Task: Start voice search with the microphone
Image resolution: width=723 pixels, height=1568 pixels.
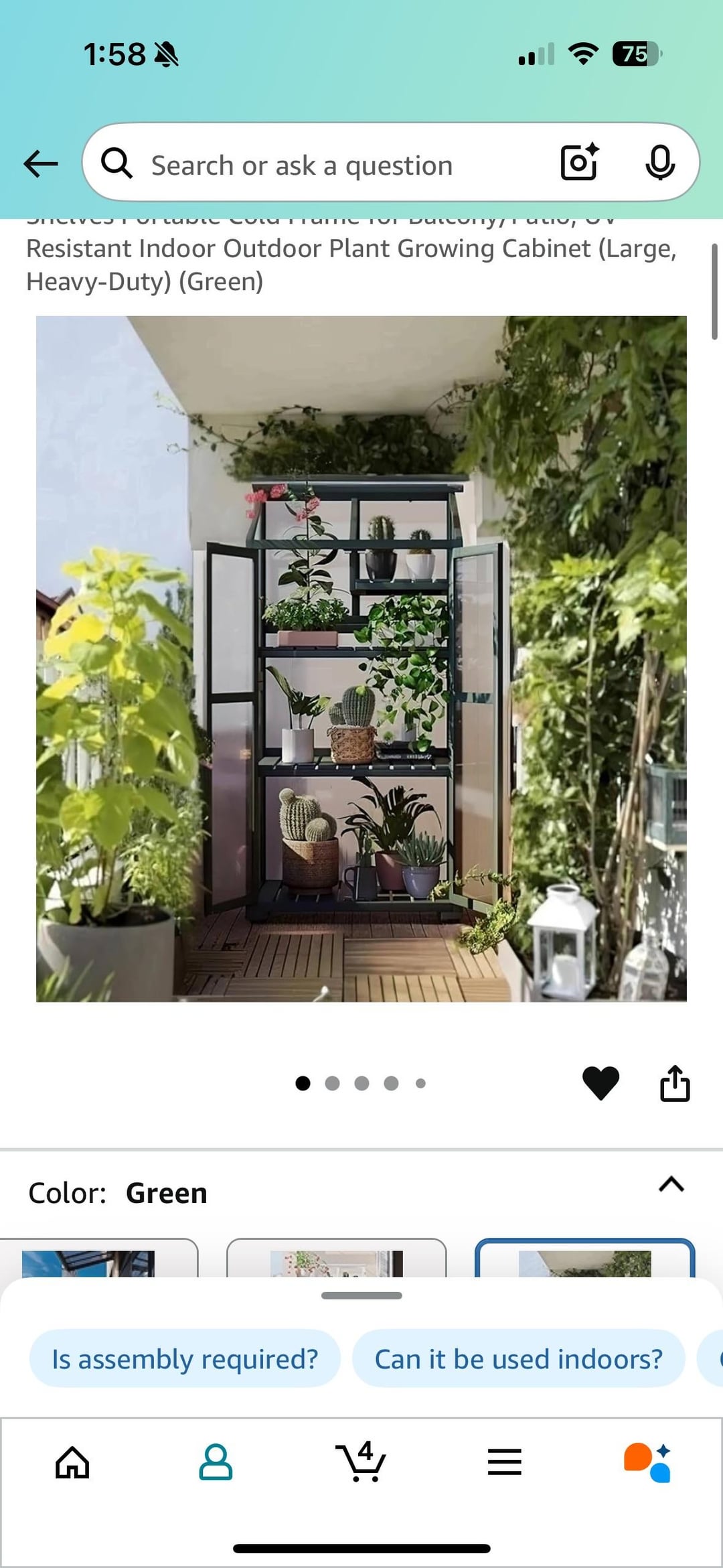Action: 659,163
